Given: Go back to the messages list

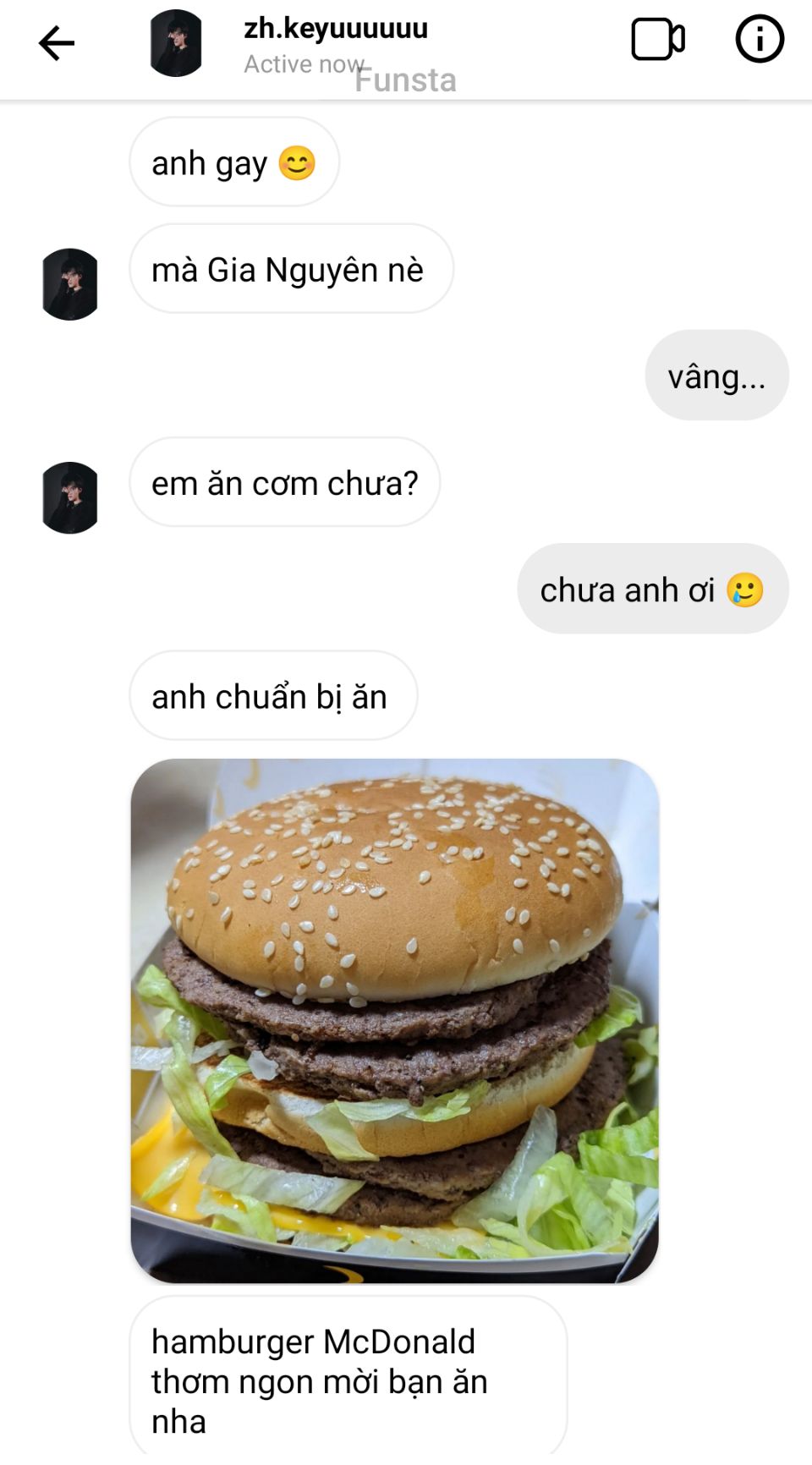Looking at the screenshot, I should pyautogui.click(x=57, y=43).
